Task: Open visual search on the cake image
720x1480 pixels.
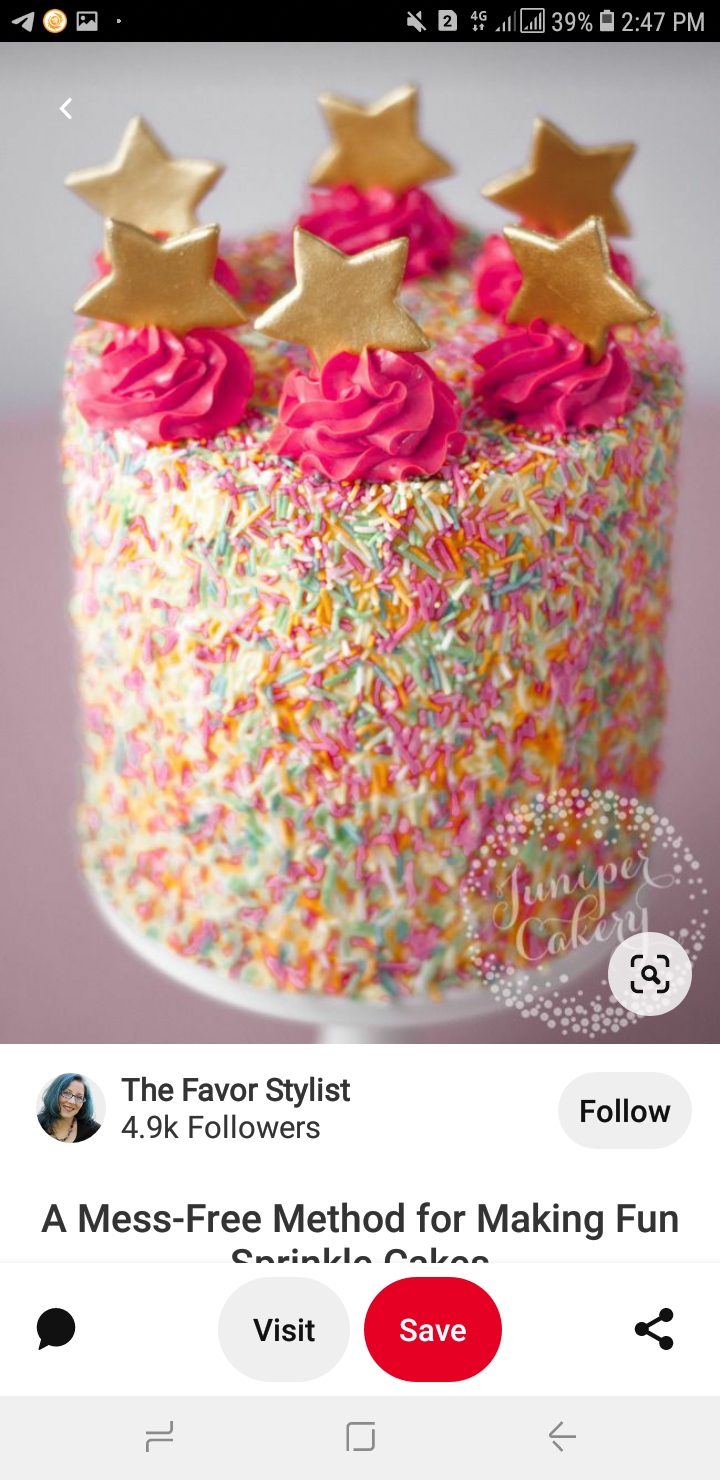Action: (x=649, y=974)
